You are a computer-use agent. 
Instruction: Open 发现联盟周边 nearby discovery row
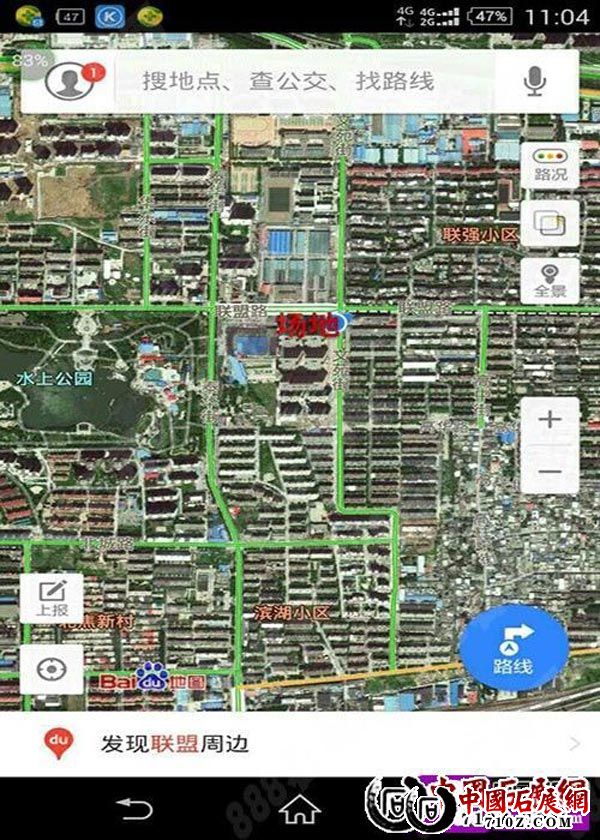(x=300, y=744)
